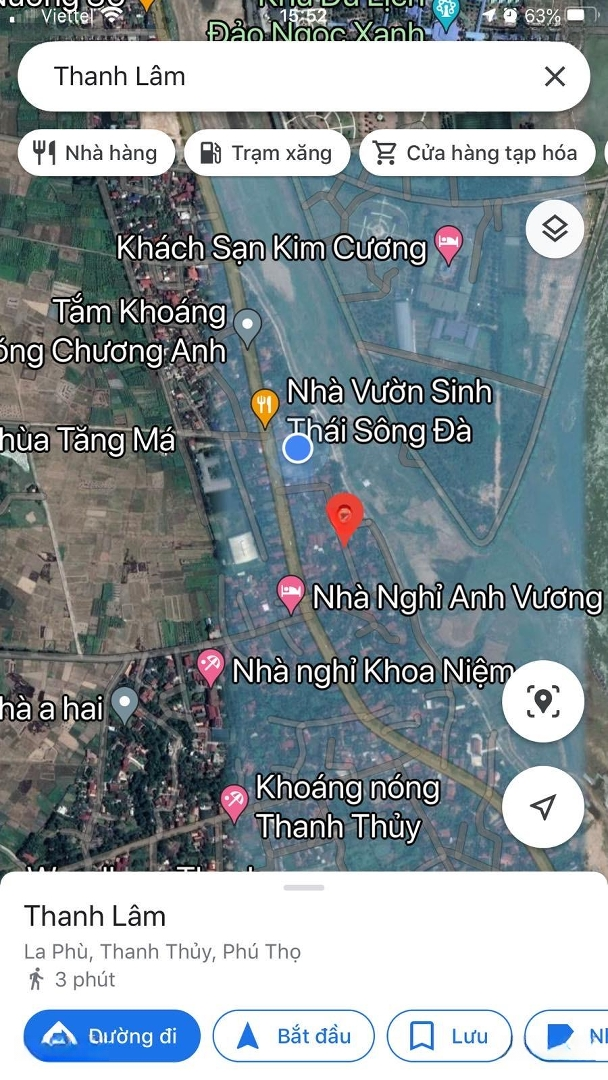Expand the Thanh Lâm place sheet
This screenshot has width=608, height=1080.
click(304, 888)
